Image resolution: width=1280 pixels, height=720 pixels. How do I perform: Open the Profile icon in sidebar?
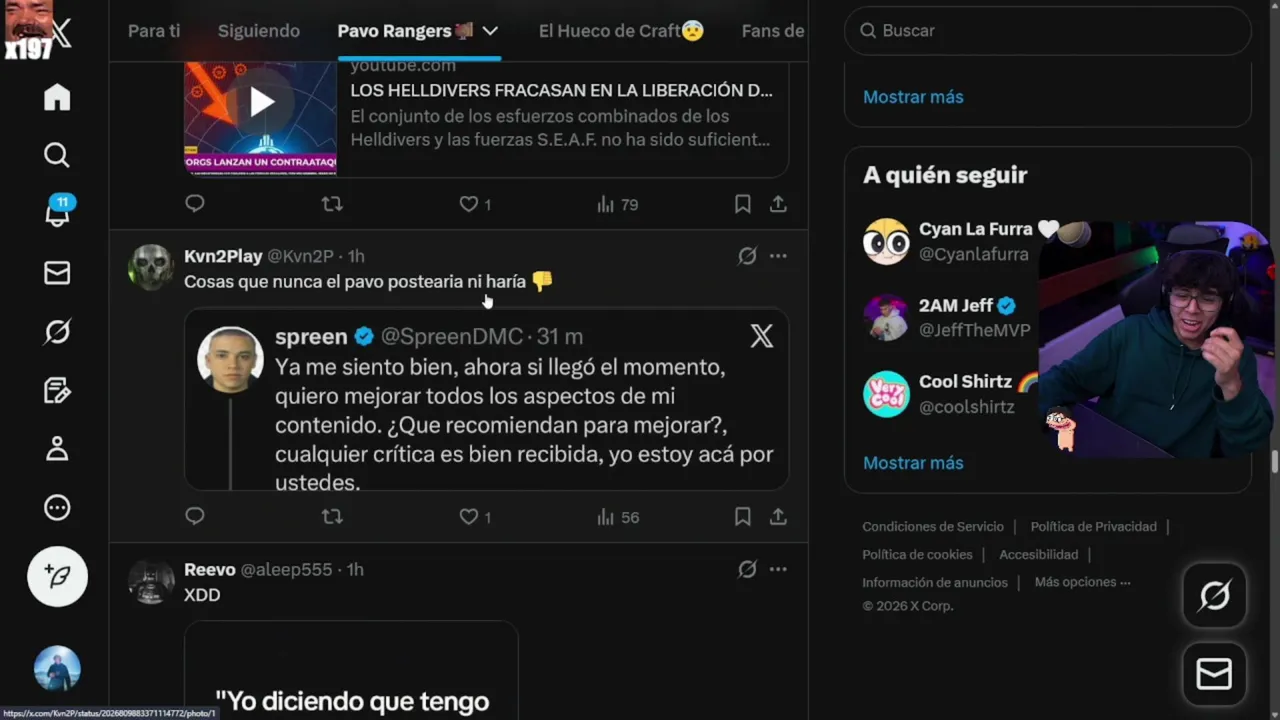click(x=57, y=449)
